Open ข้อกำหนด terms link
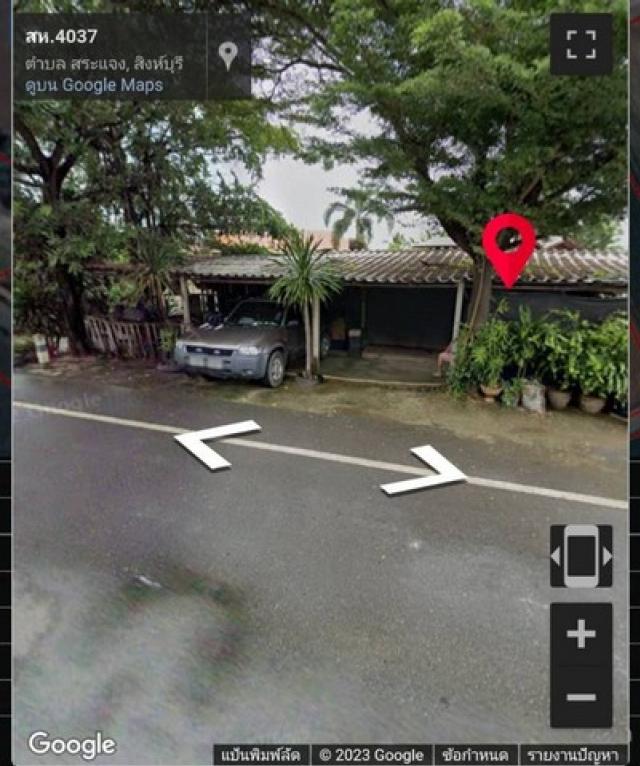The width and height of the screenshot is (640, 766). 475,755
